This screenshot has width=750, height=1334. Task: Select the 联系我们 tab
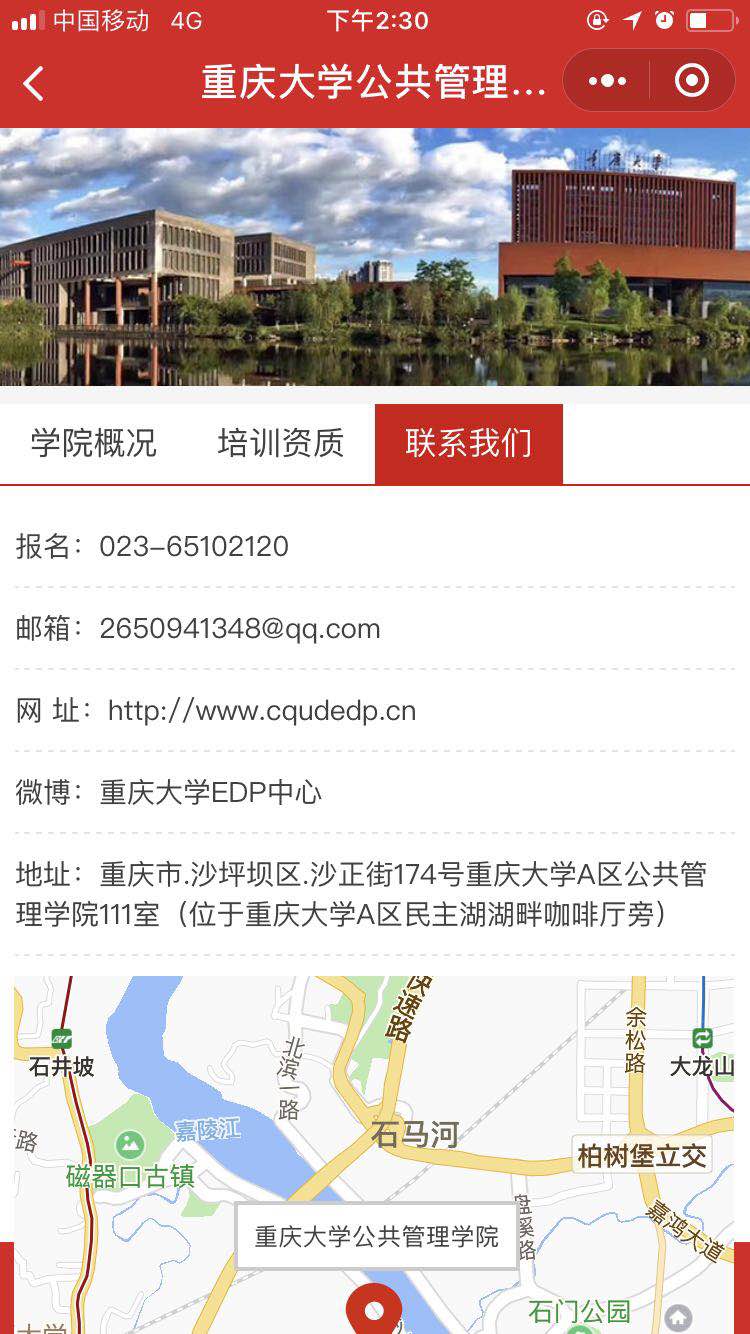(x=468, y=443)
